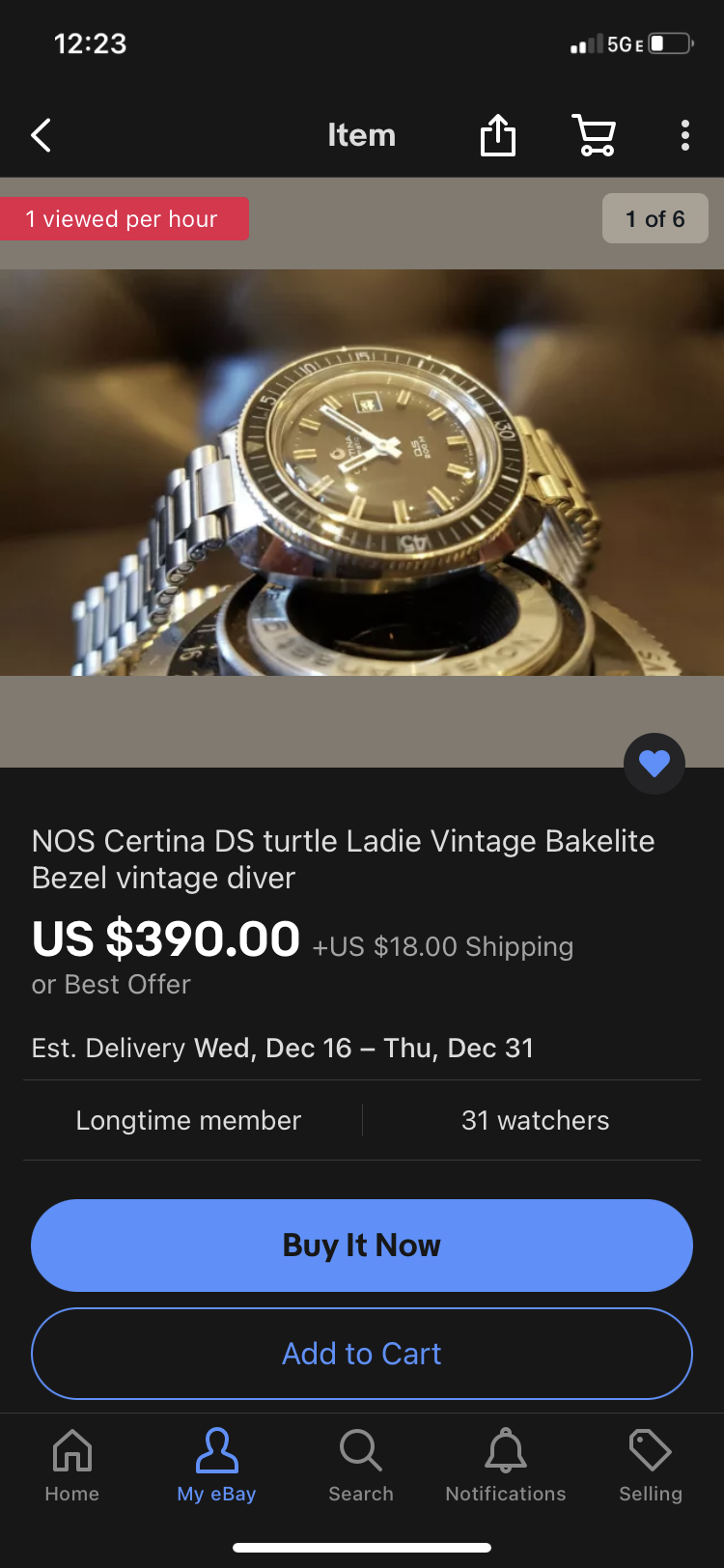Switch to the Home tab
This screenshot has width=724, height=1568.
[72, 1465]
